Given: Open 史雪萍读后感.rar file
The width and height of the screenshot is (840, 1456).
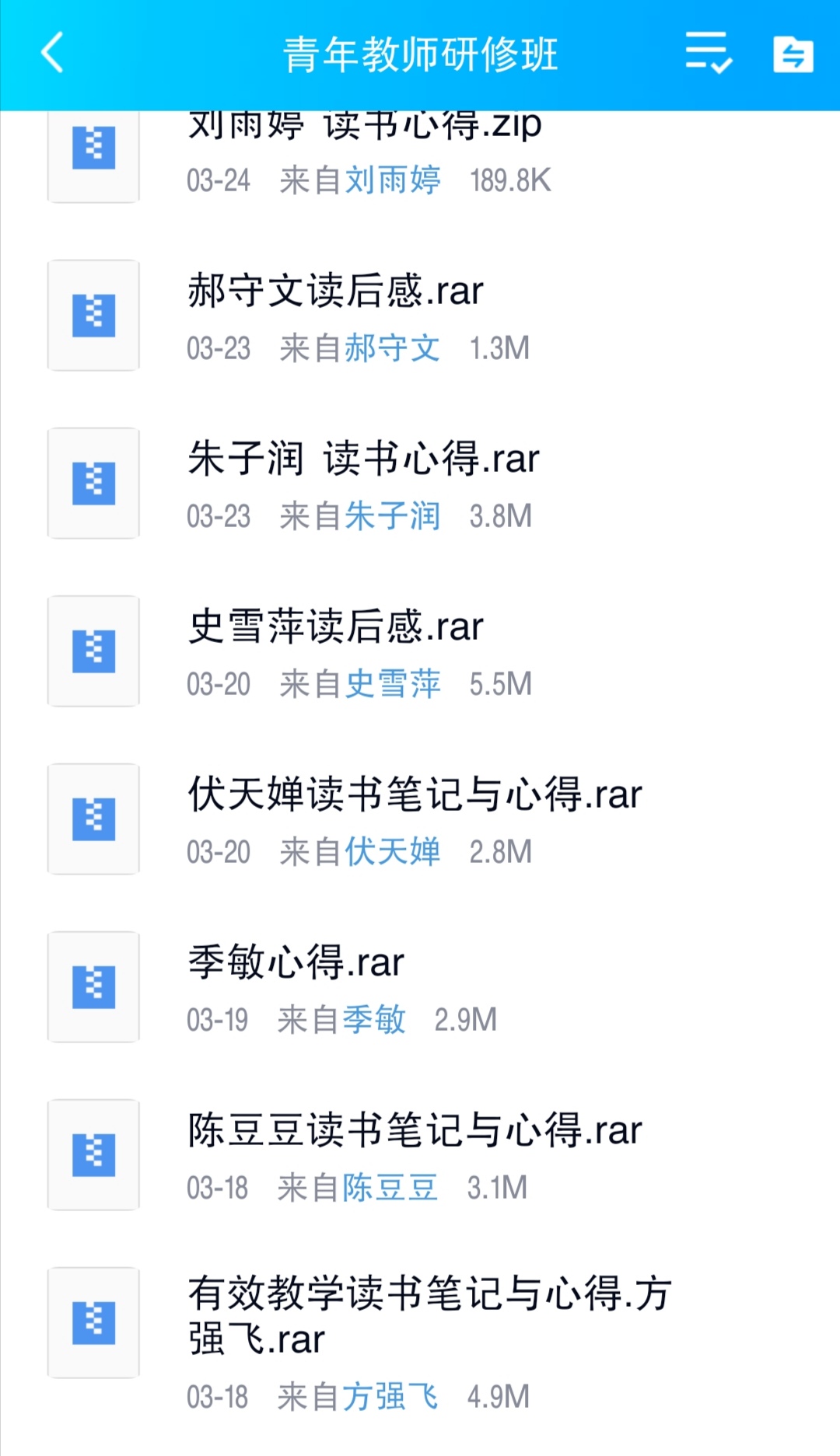Looking at the screenshot, I should point(420,651).
